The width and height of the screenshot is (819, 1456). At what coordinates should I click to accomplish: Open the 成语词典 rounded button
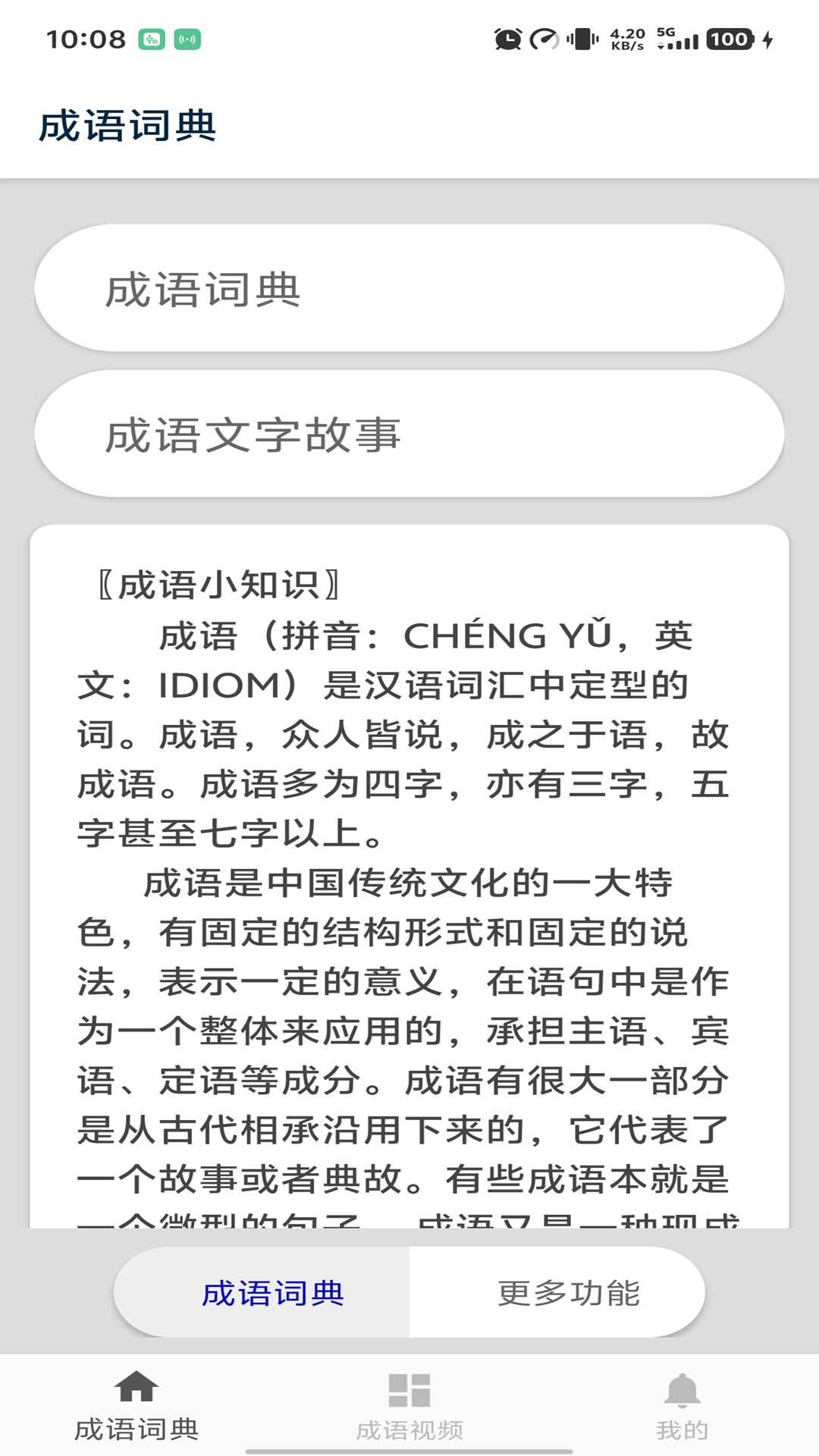(409, 288)
